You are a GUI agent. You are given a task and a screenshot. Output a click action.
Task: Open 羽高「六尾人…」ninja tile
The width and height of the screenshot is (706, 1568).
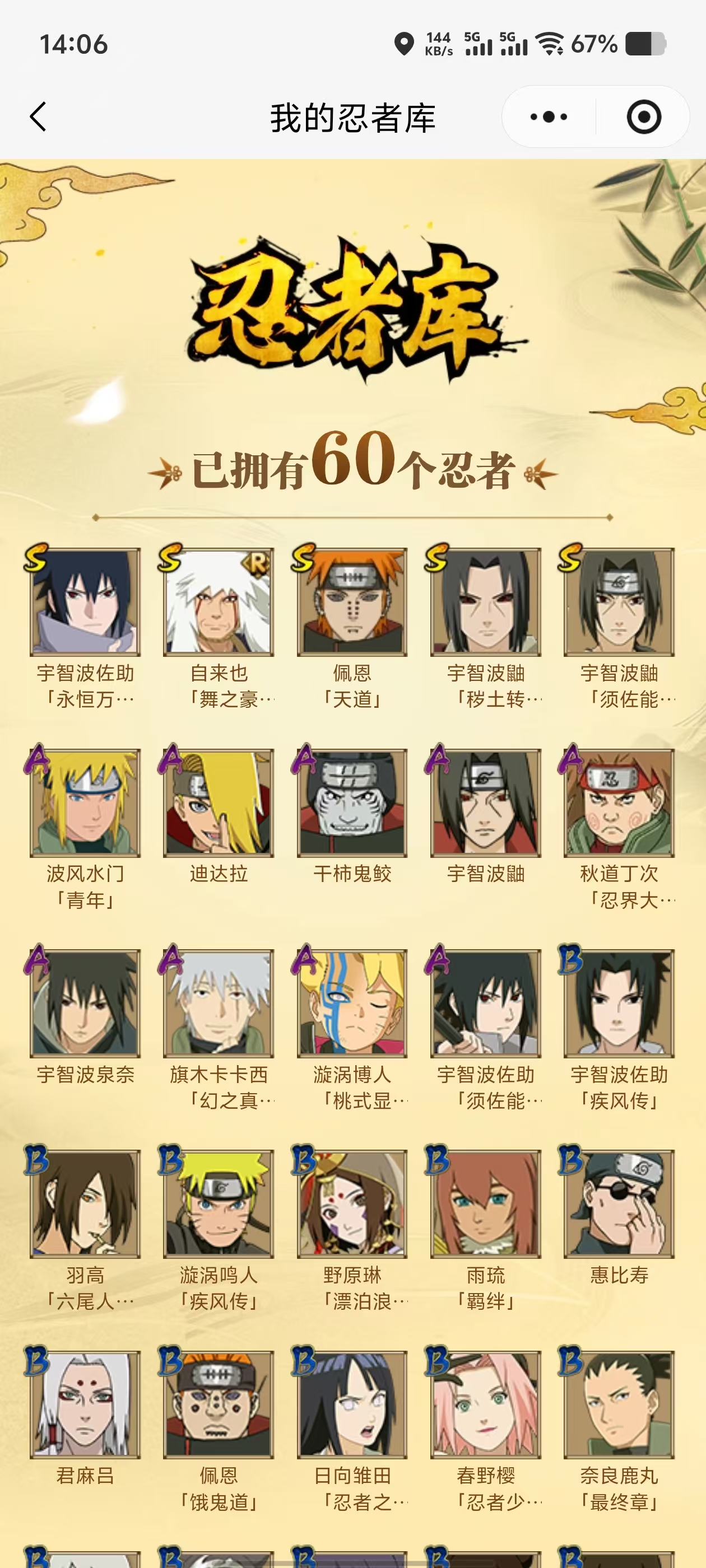coord(85,1204)
